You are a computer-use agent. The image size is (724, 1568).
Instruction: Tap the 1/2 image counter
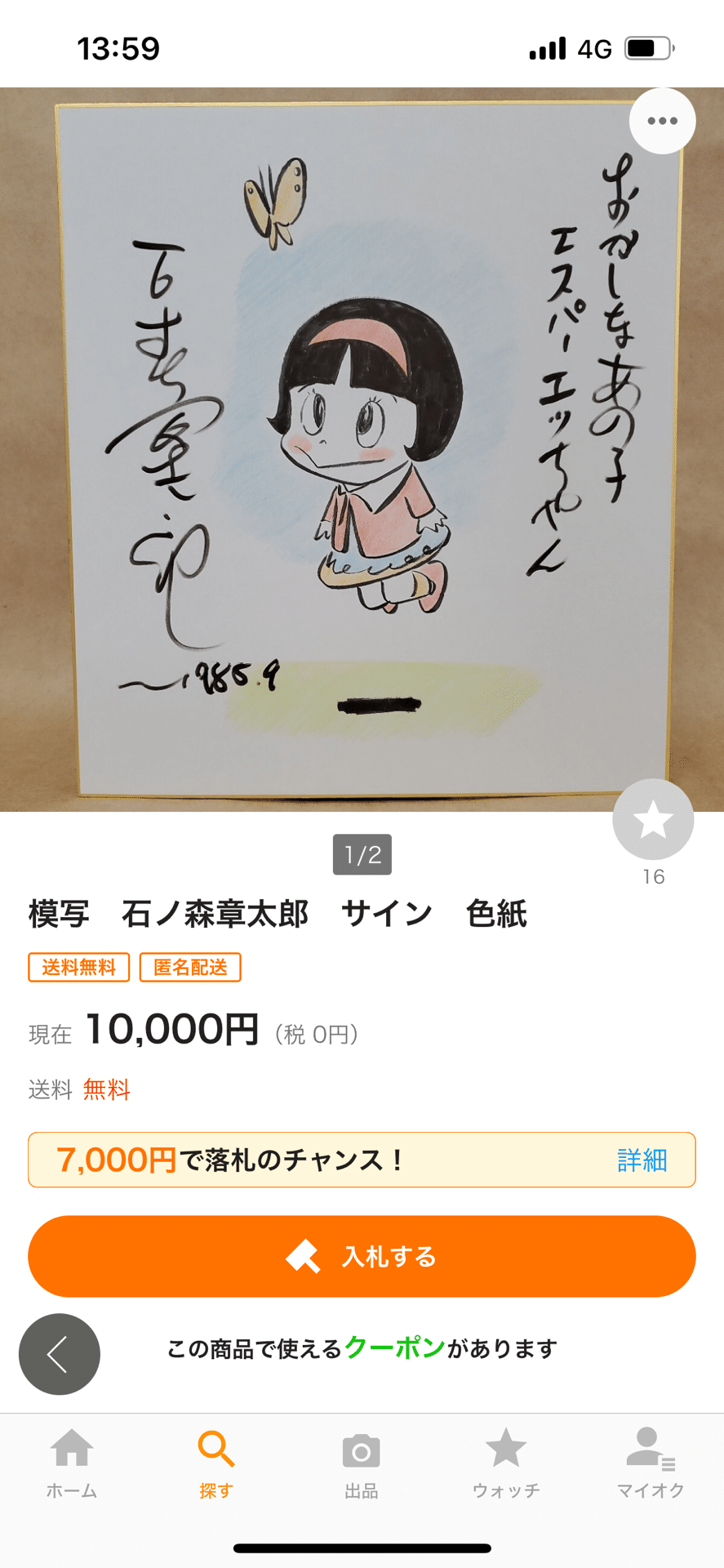362,854
